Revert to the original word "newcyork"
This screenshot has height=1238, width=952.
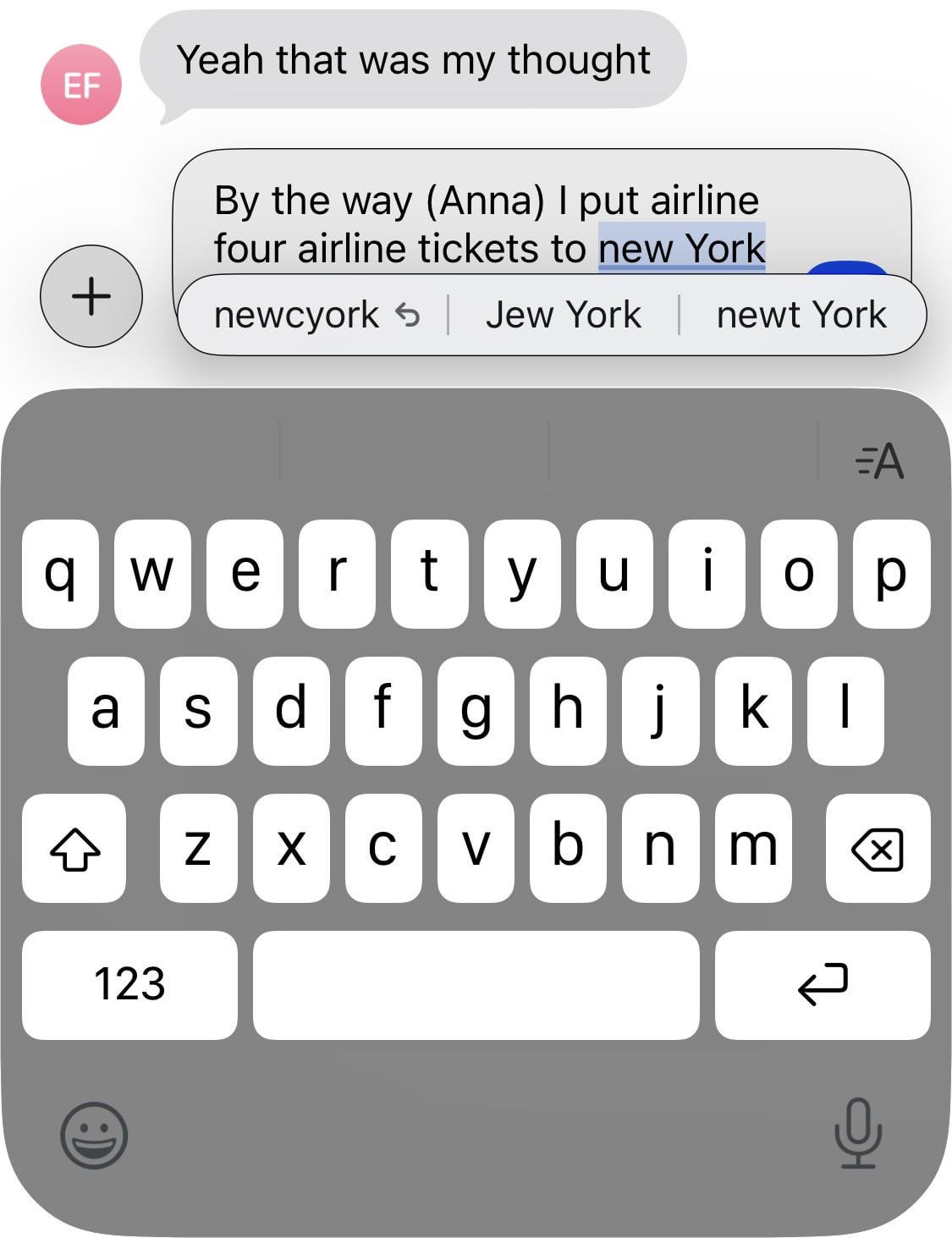click(315, 315)
